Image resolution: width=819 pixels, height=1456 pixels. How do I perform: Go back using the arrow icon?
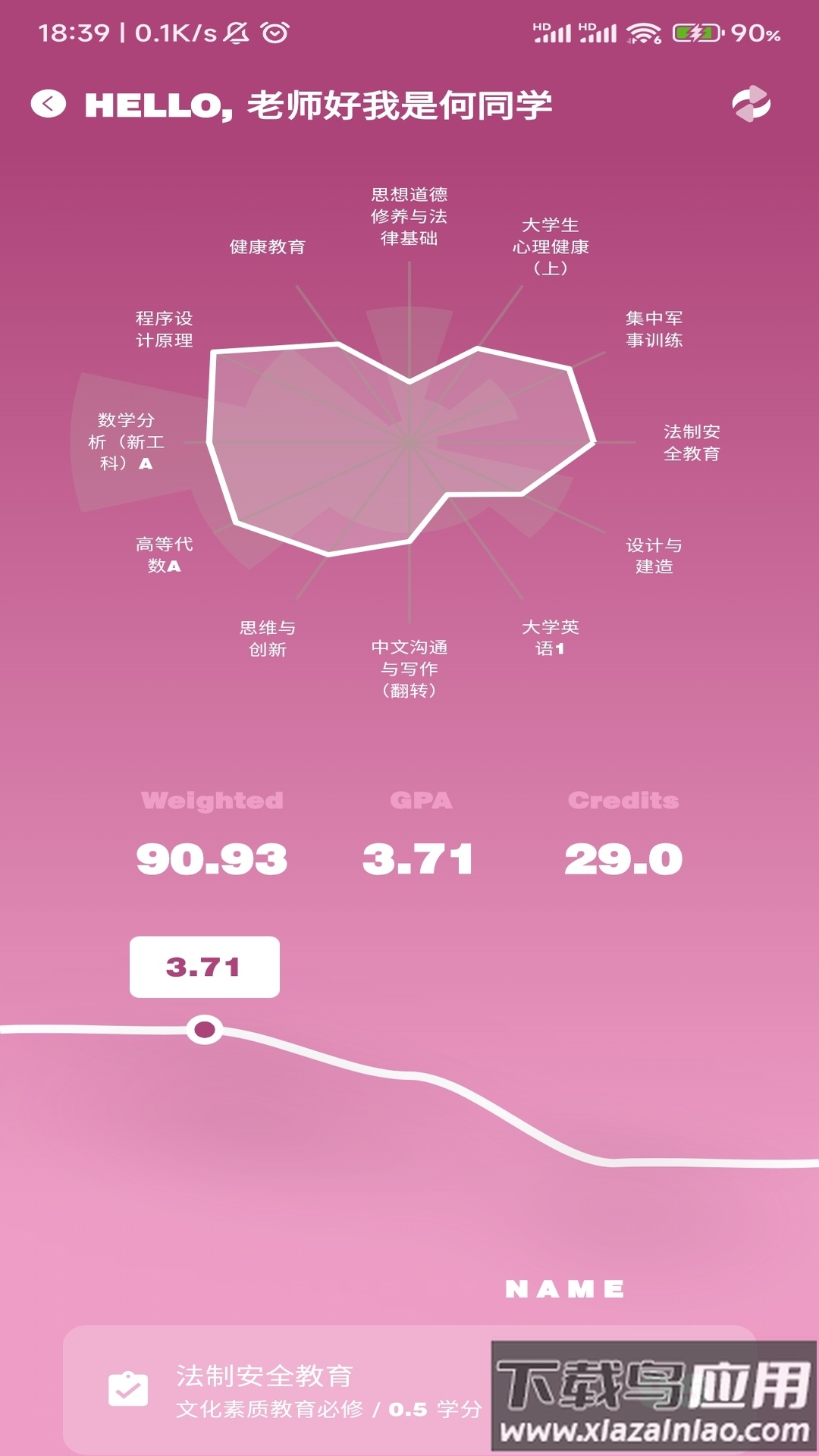pos(49,104)
